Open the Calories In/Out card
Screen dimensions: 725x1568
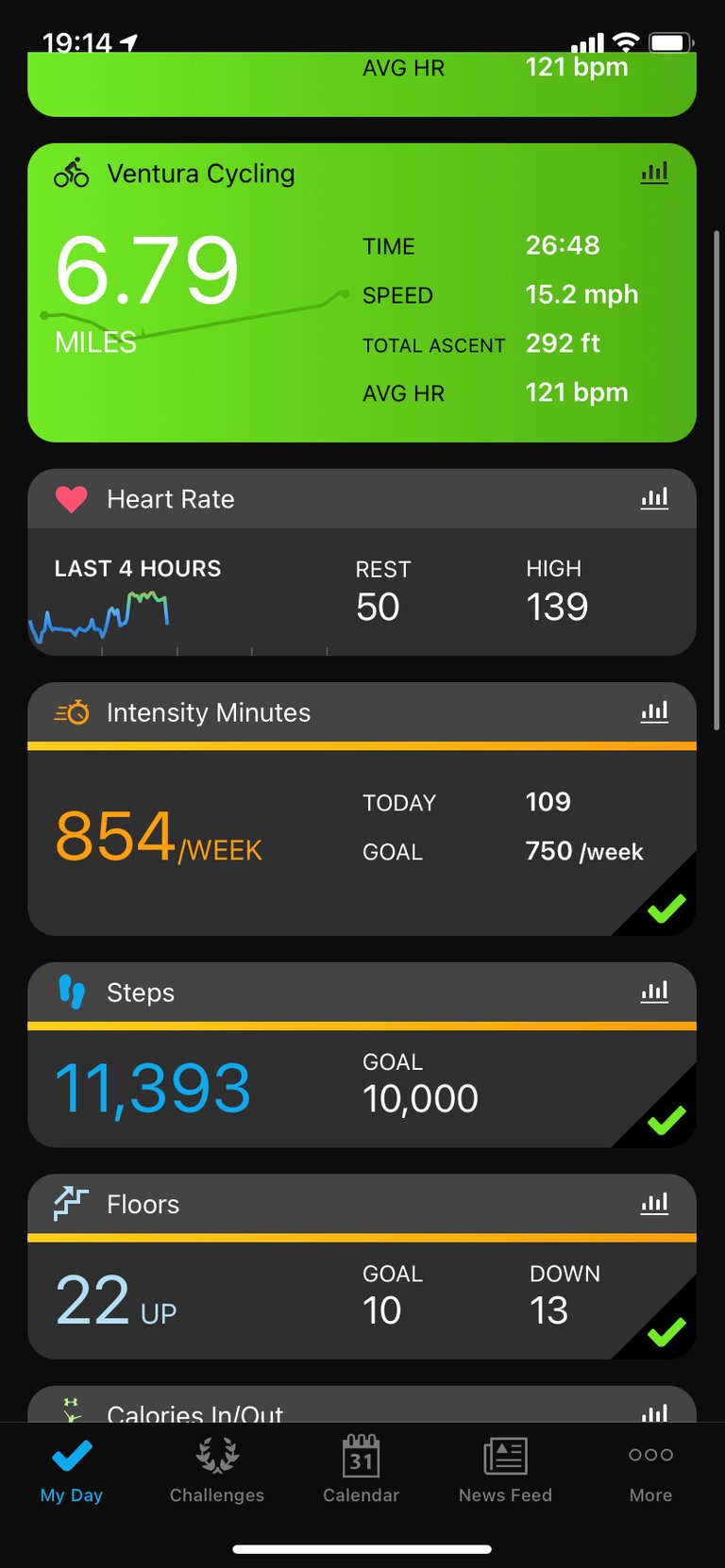[x=362, y=1405]
